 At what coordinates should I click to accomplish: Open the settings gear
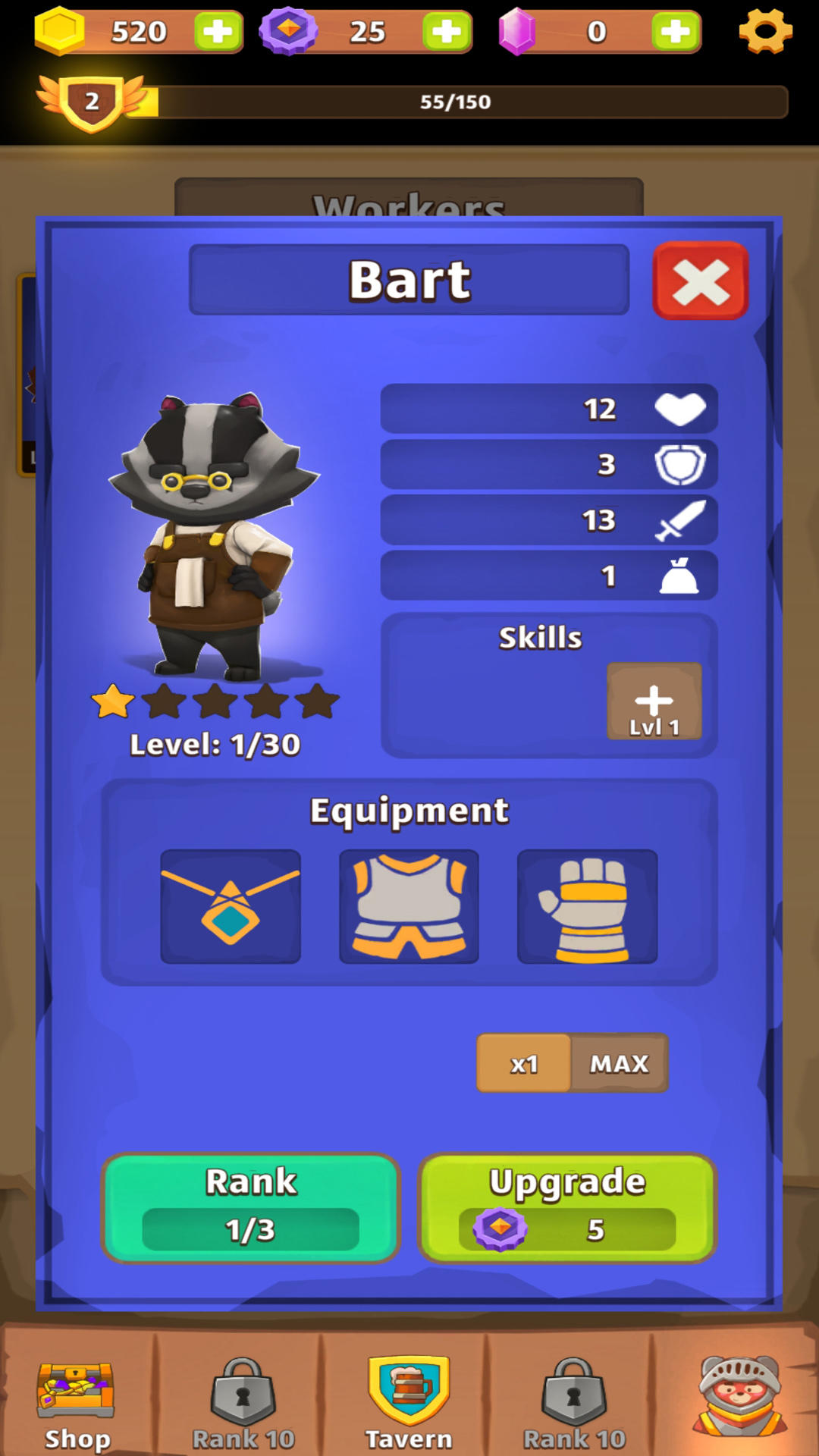(765, 32)
